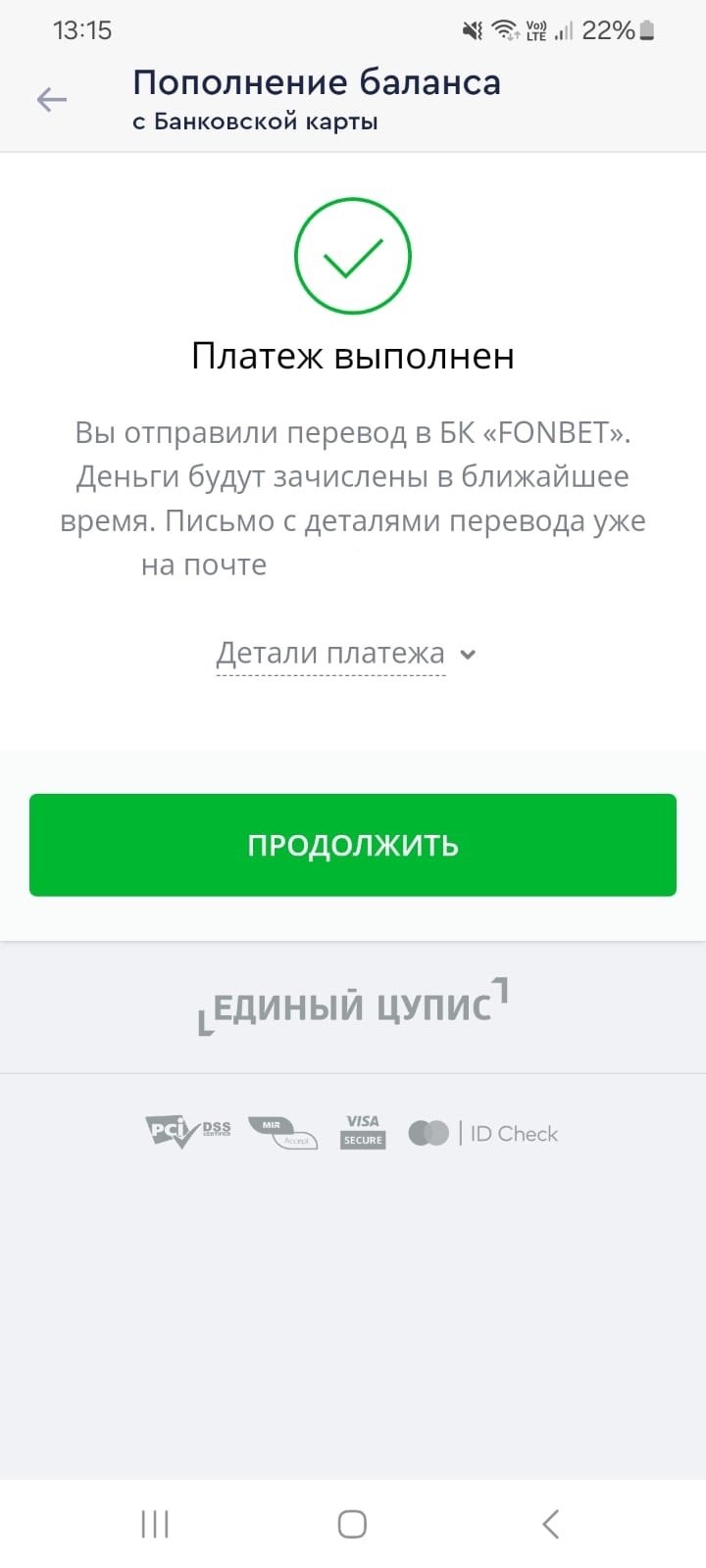
Task: Tap the green «ПРОДОЛЖИТЬ» button
Action: click(353, 845)
